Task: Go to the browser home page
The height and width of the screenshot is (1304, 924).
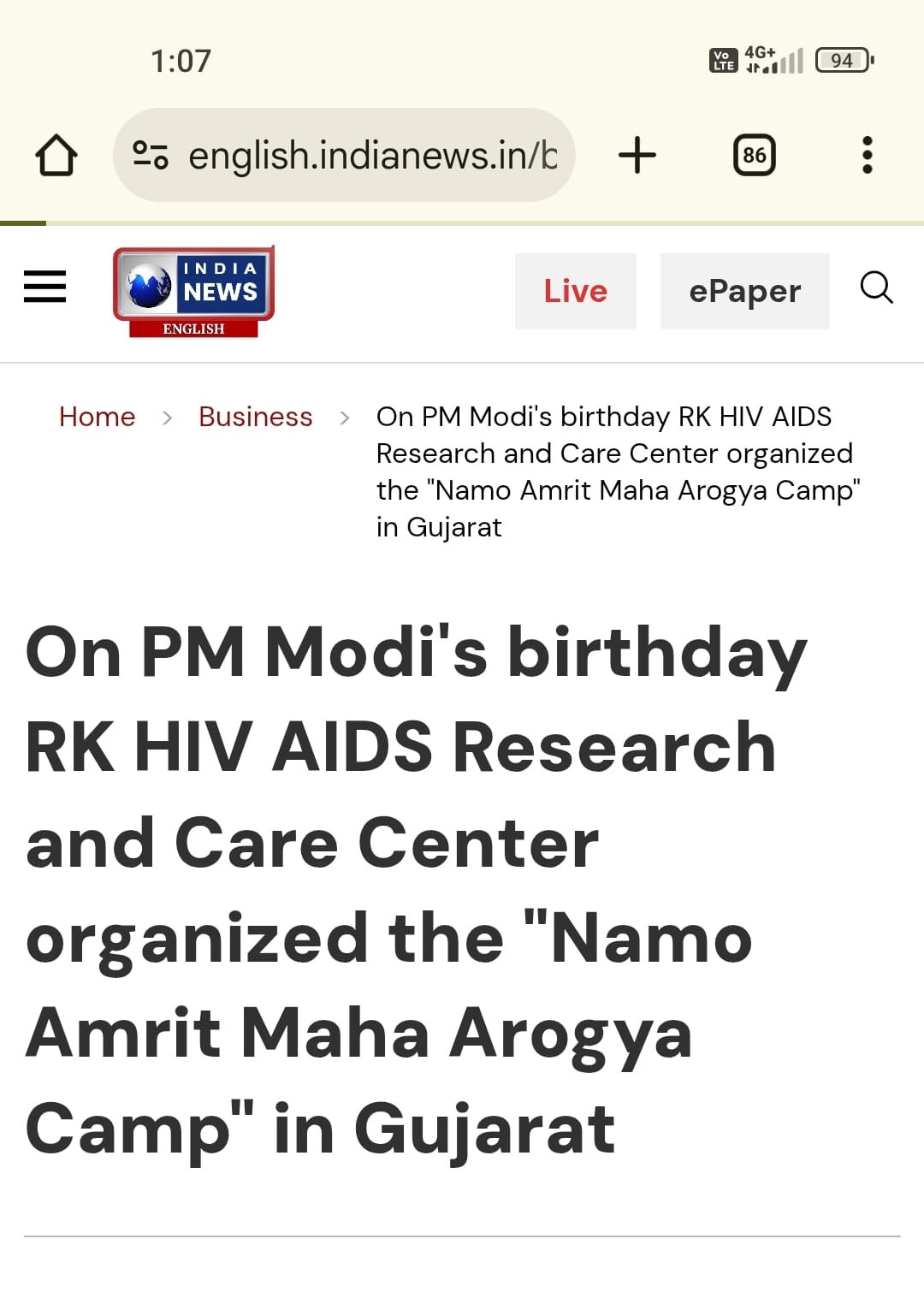Action: [x=56, y=156]
